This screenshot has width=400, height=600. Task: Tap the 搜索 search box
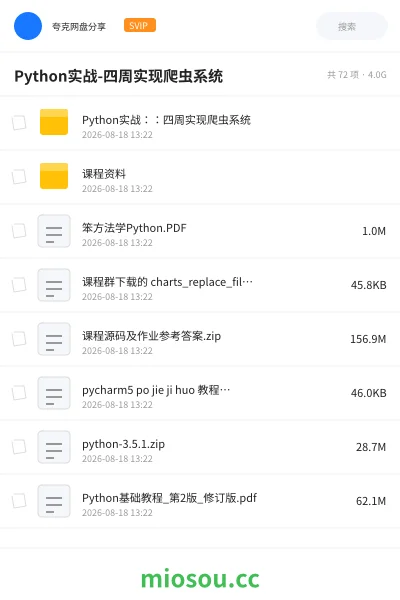click(352, 26)
